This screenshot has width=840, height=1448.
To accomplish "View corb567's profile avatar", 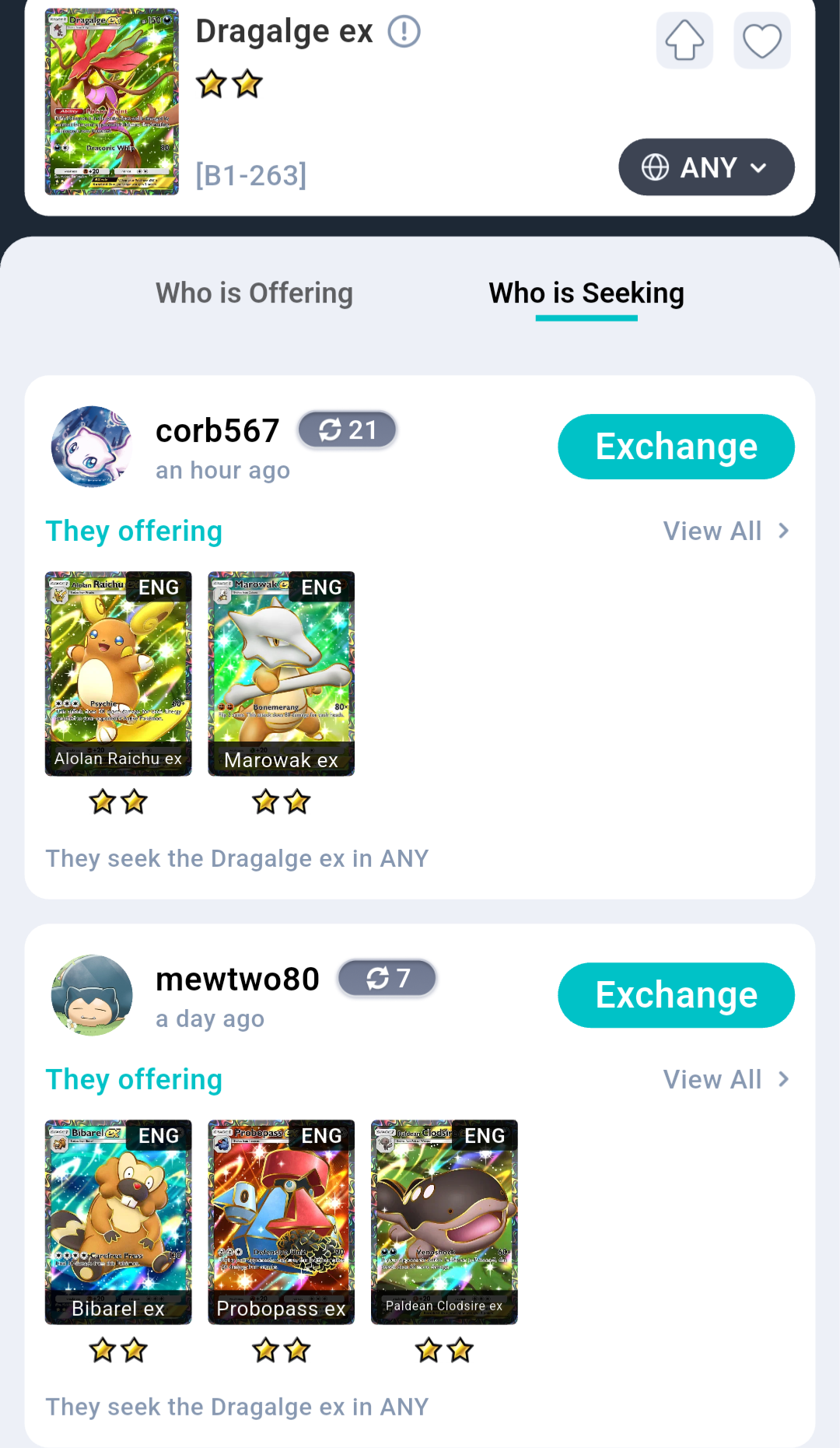I will 92,447.
